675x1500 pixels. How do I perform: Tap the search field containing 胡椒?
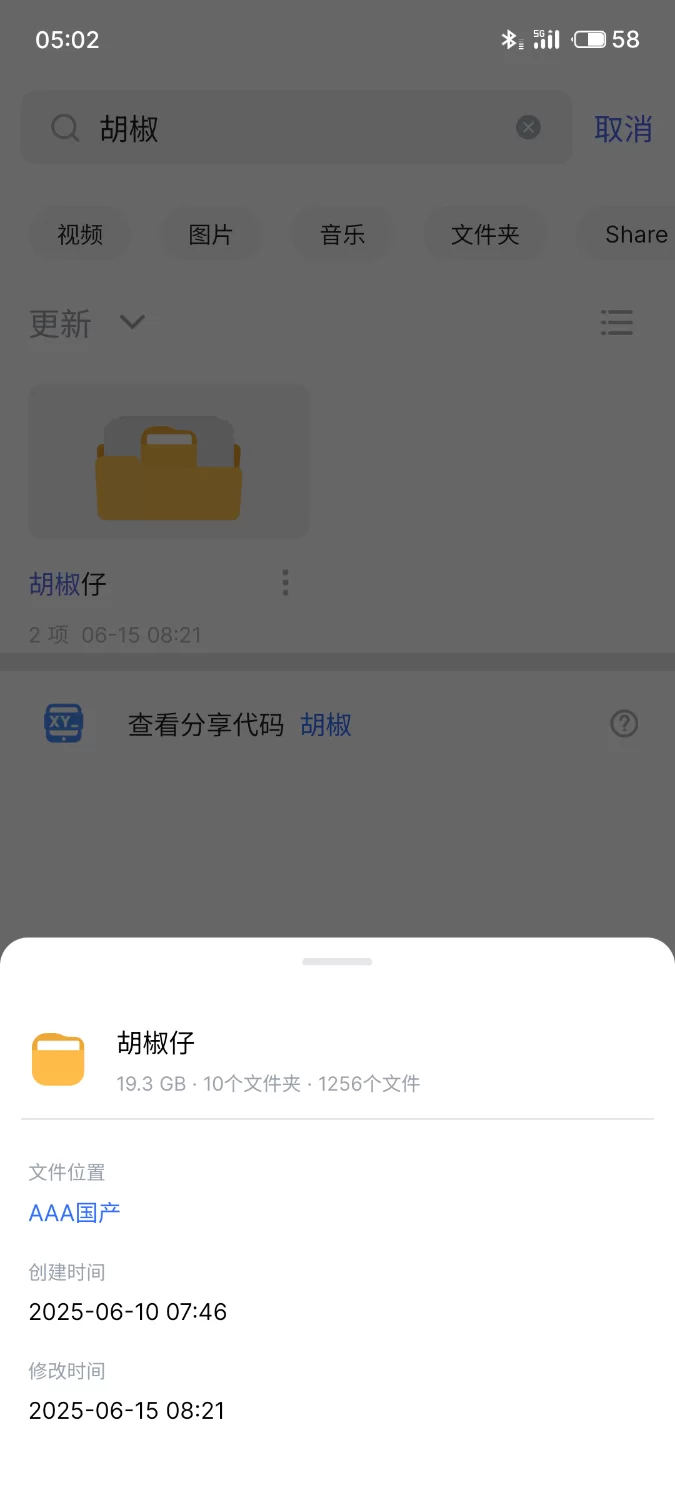coord(296,128)
